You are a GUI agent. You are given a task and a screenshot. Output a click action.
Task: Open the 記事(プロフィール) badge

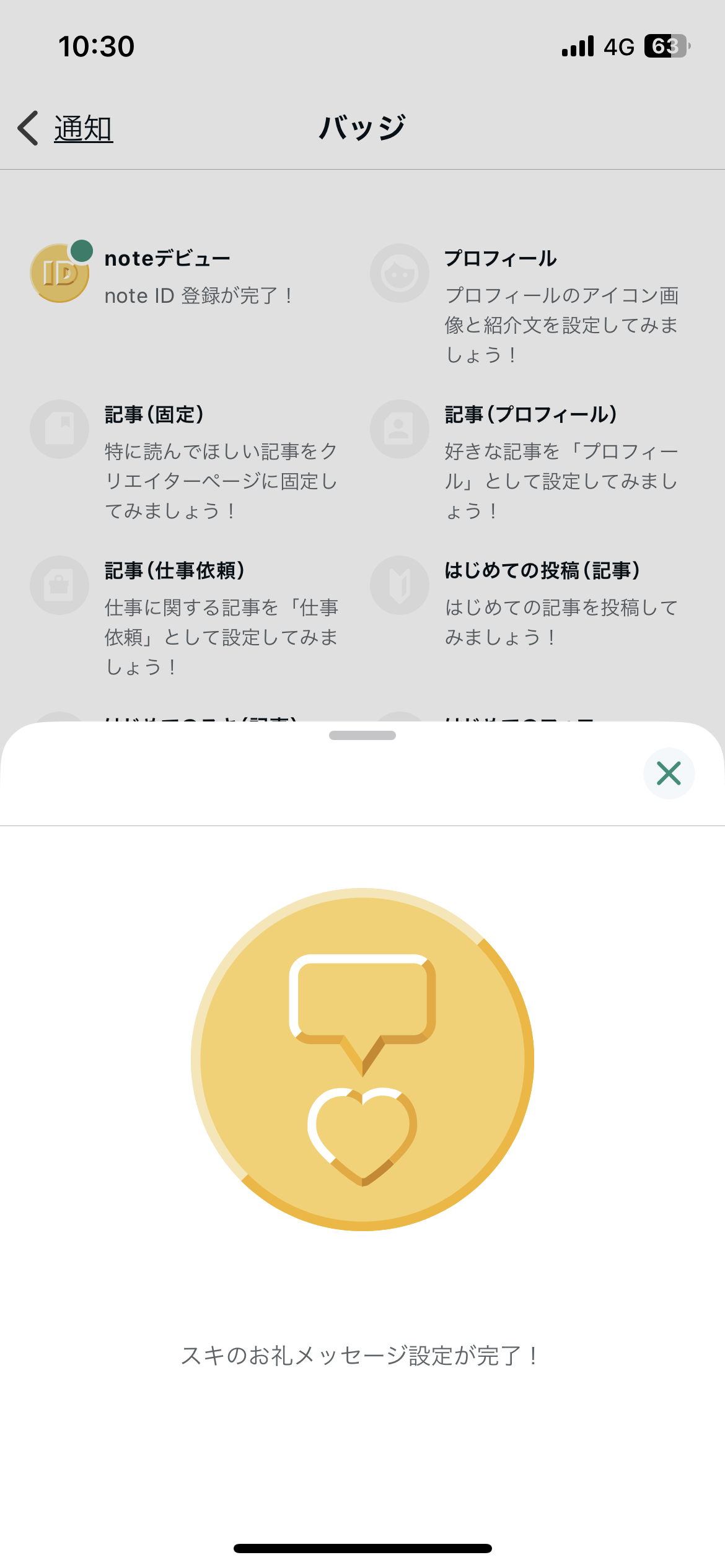point(400,429)
